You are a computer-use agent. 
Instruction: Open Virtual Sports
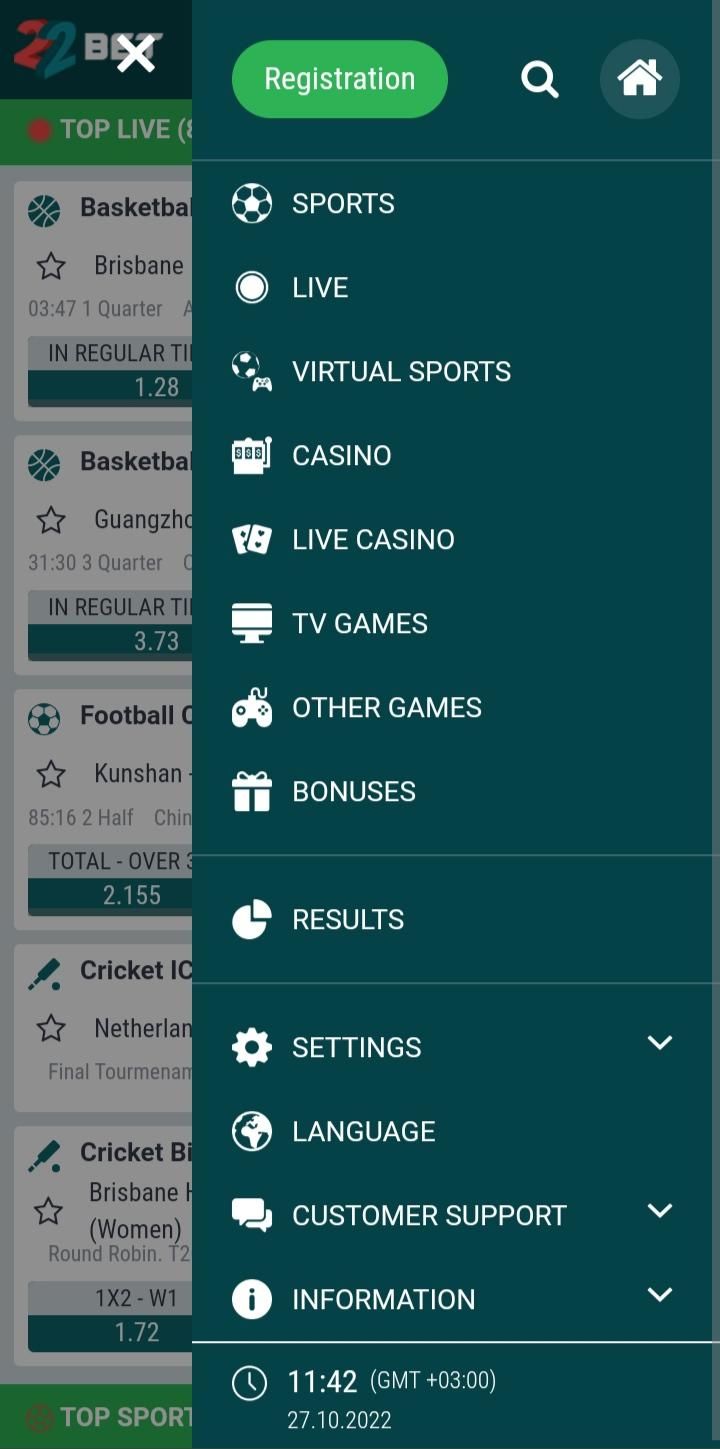click(401, 372)
